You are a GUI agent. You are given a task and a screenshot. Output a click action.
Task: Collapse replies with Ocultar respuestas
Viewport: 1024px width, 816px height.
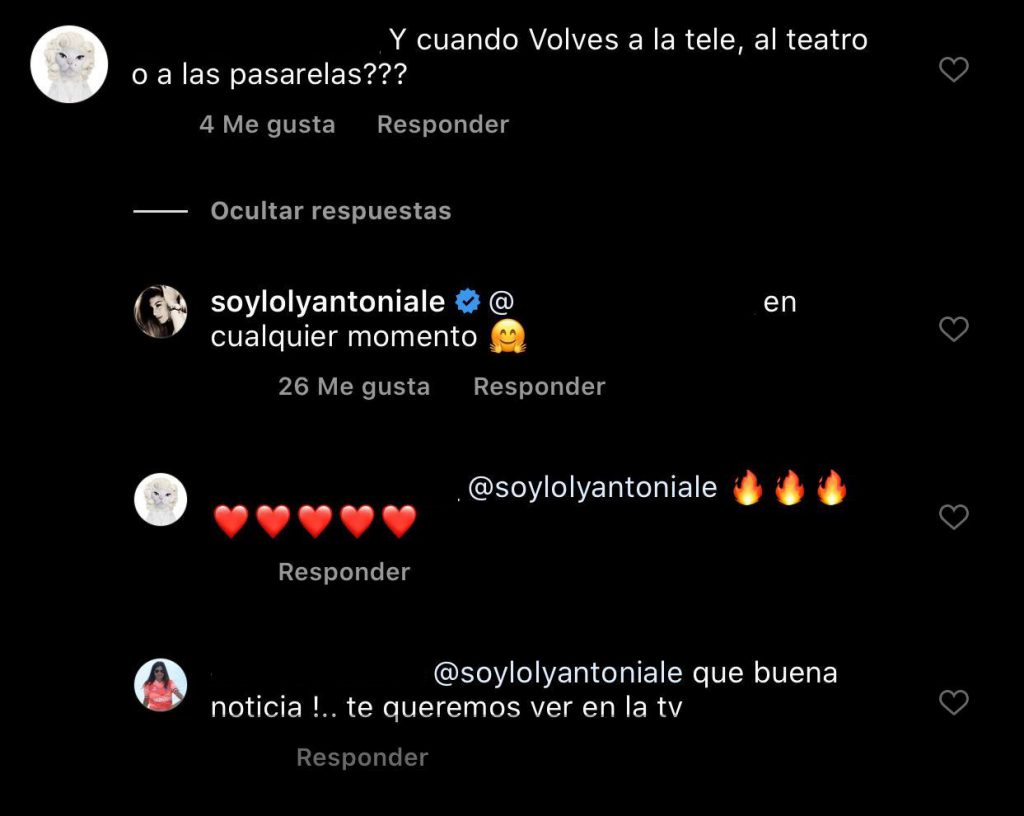pos(330,211)
